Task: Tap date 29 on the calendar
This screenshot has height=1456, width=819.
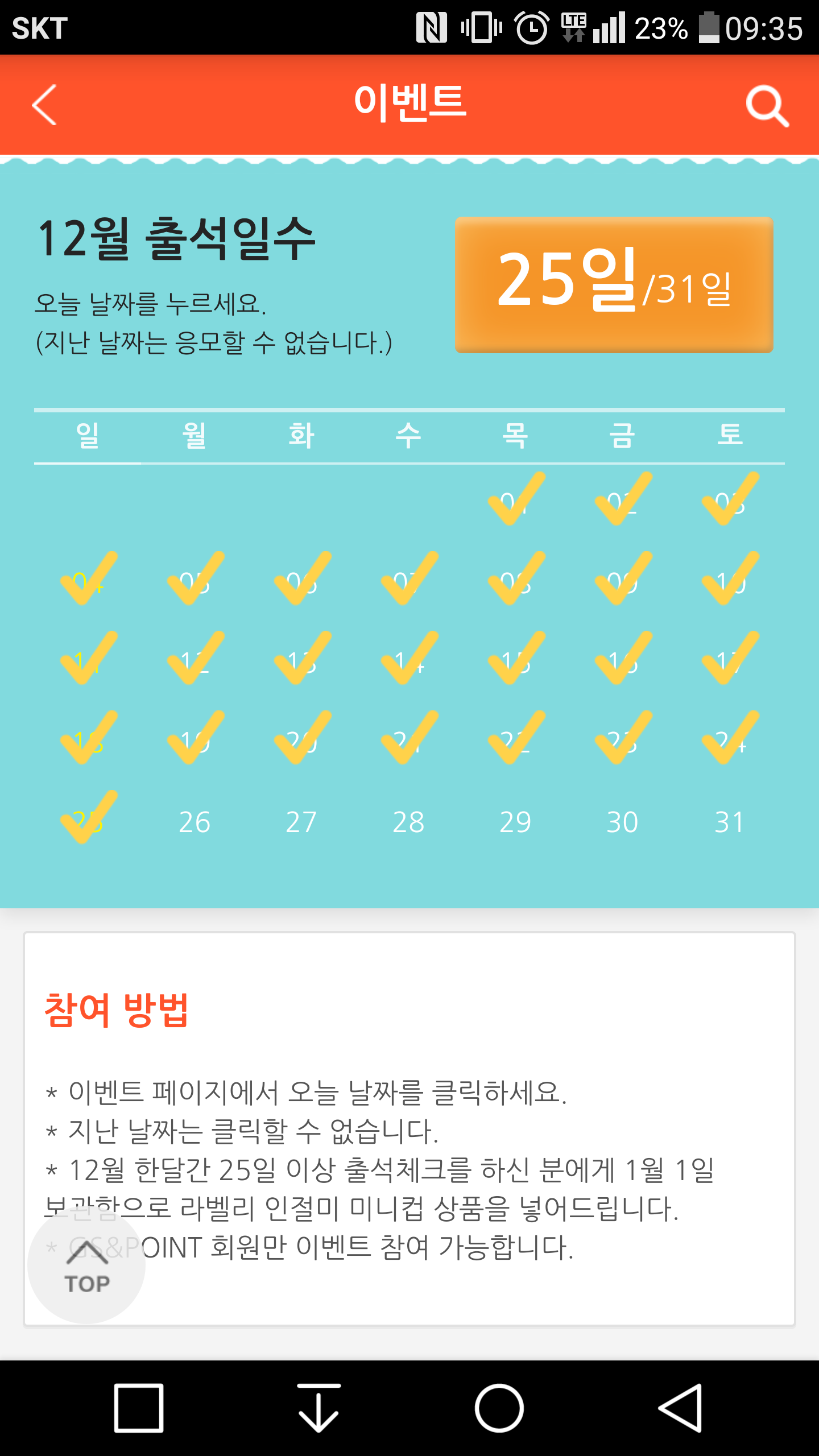Action: point(515,822)
